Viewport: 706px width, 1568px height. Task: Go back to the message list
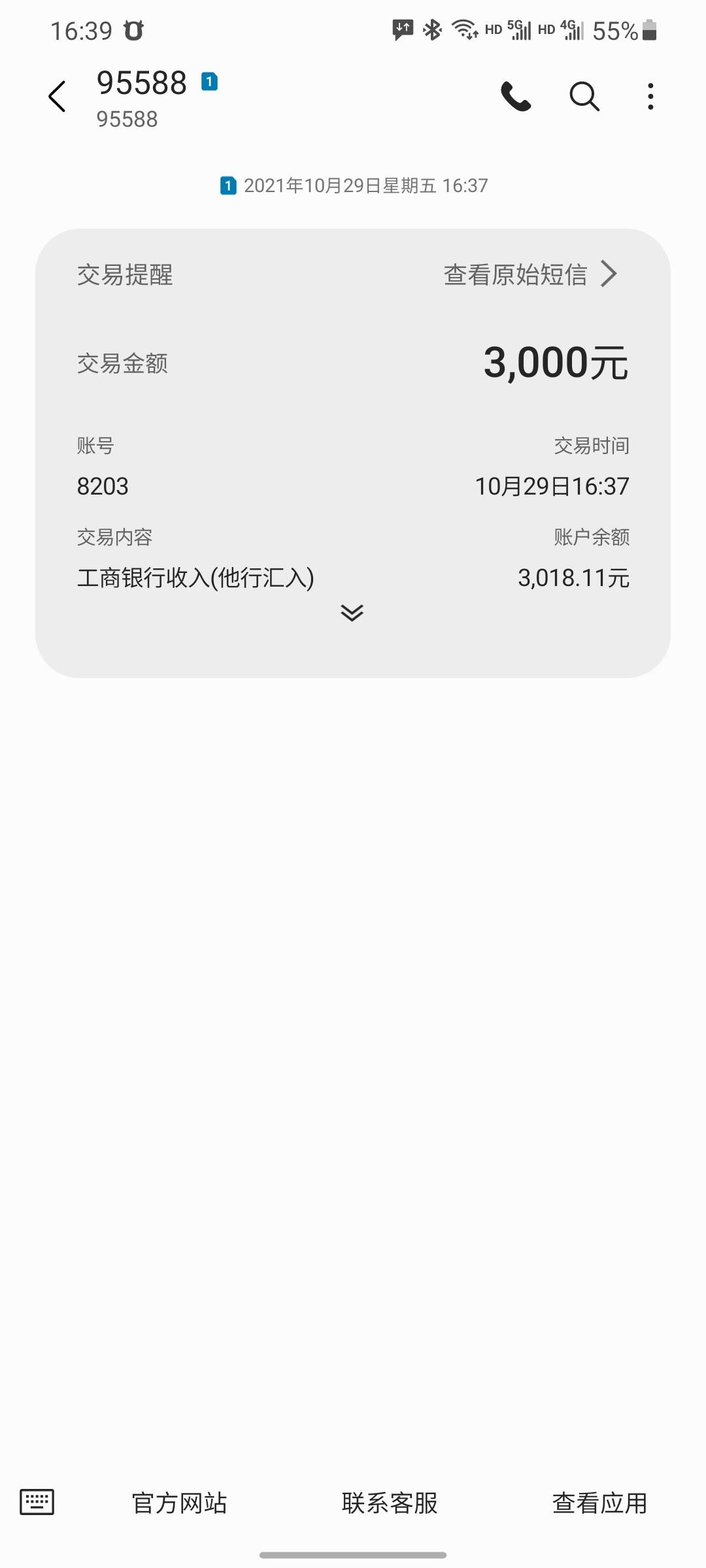(58, 97)
